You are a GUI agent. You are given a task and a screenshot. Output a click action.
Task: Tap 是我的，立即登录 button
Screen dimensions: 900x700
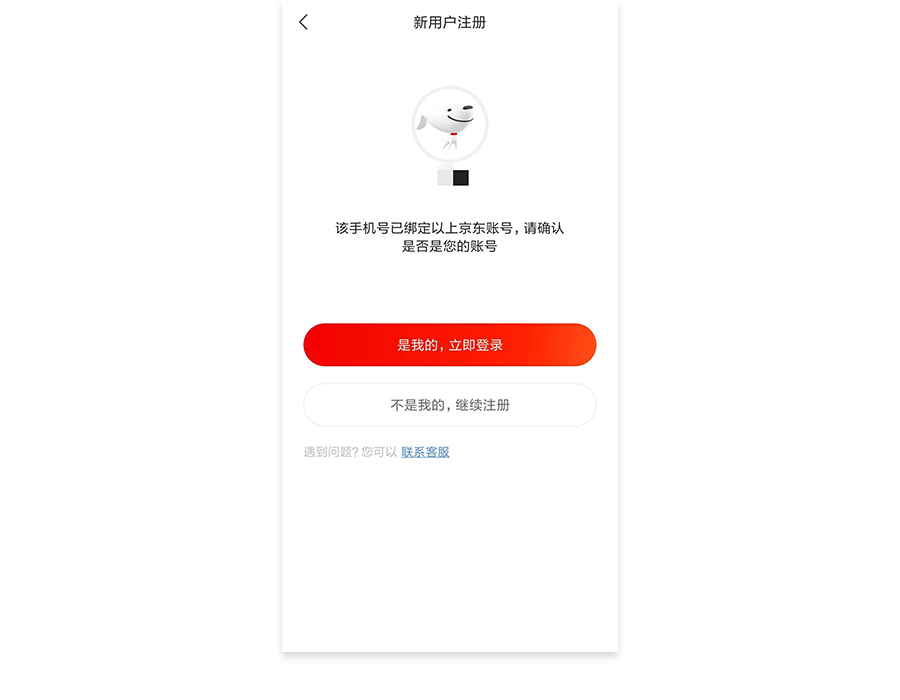coord(449,345)
